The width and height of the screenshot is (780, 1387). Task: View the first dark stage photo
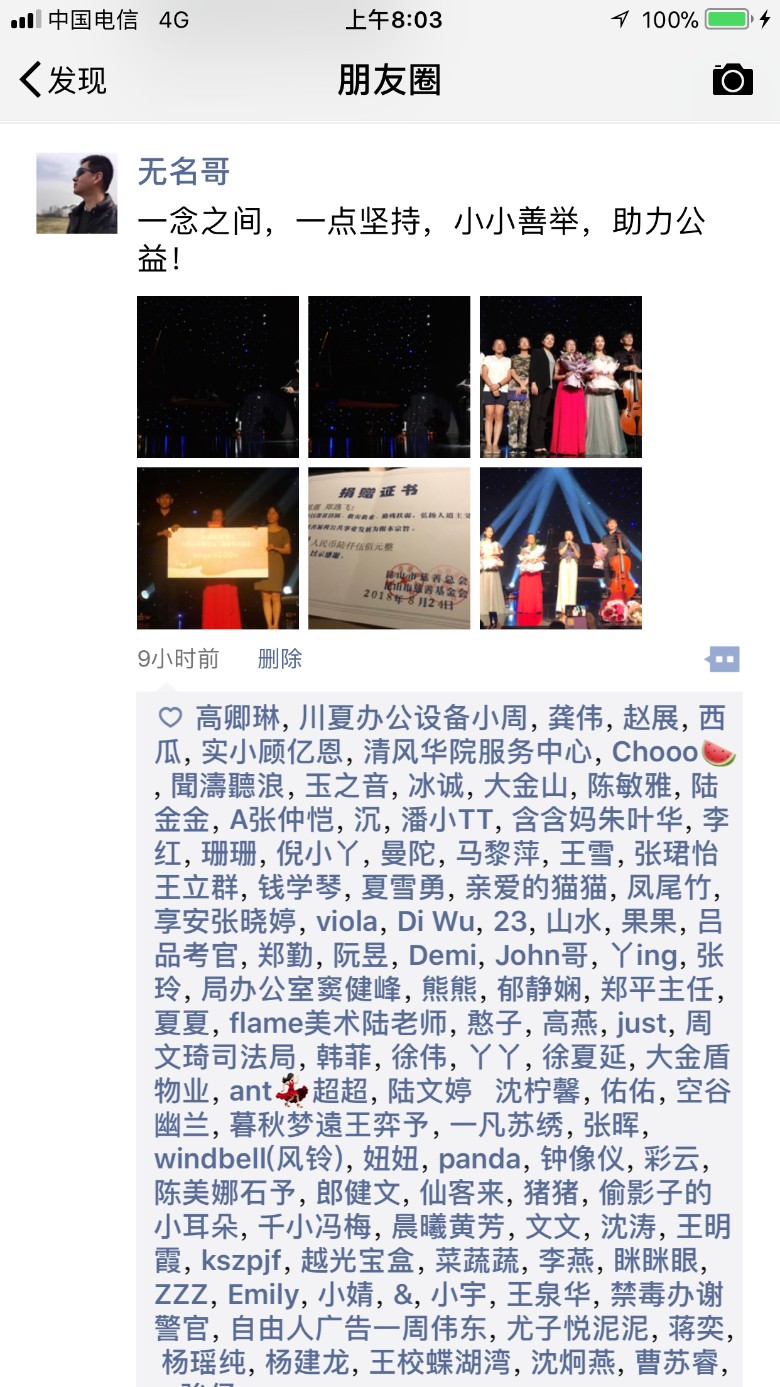click(218, 377)
